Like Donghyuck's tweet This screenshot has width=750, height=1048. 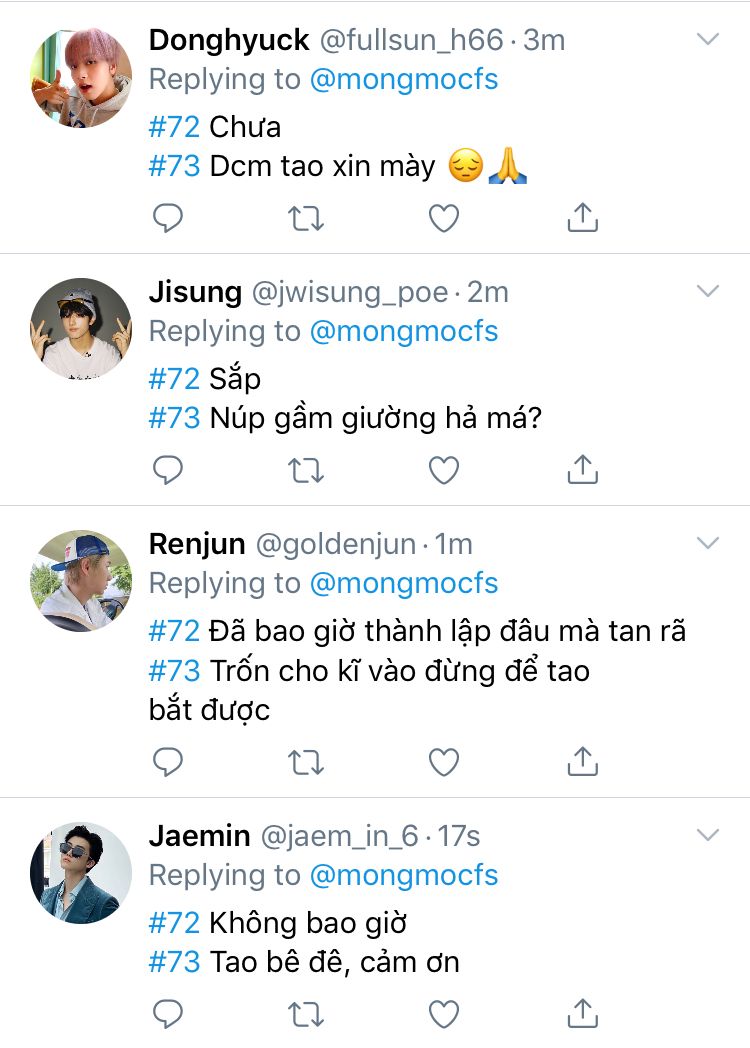point(444,217)
